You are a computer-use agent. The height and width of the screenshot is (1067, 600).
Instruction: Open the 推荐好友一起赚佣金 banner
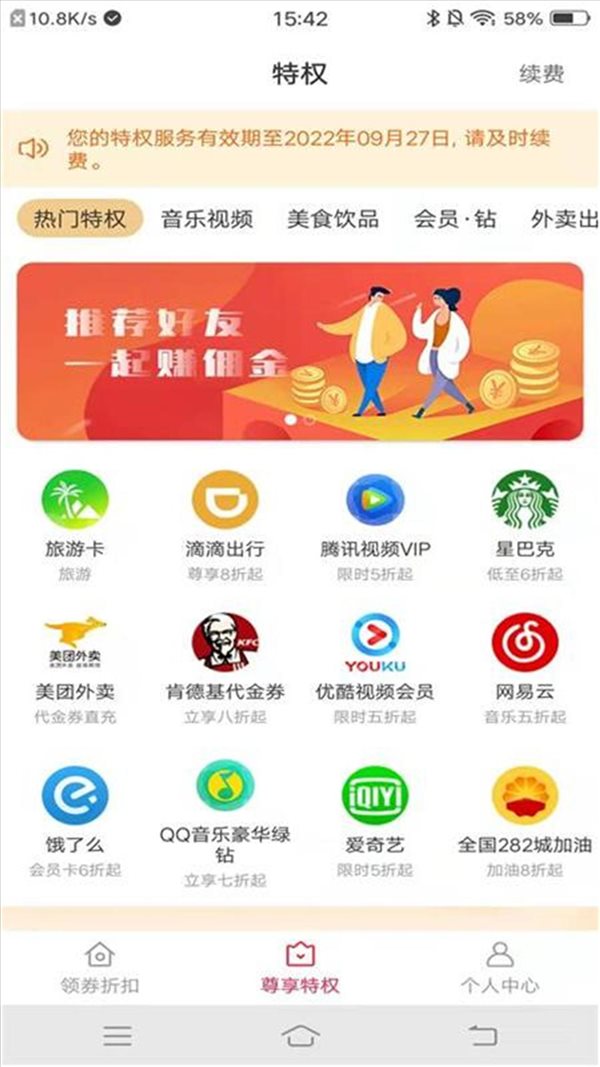tap(300, 351)
